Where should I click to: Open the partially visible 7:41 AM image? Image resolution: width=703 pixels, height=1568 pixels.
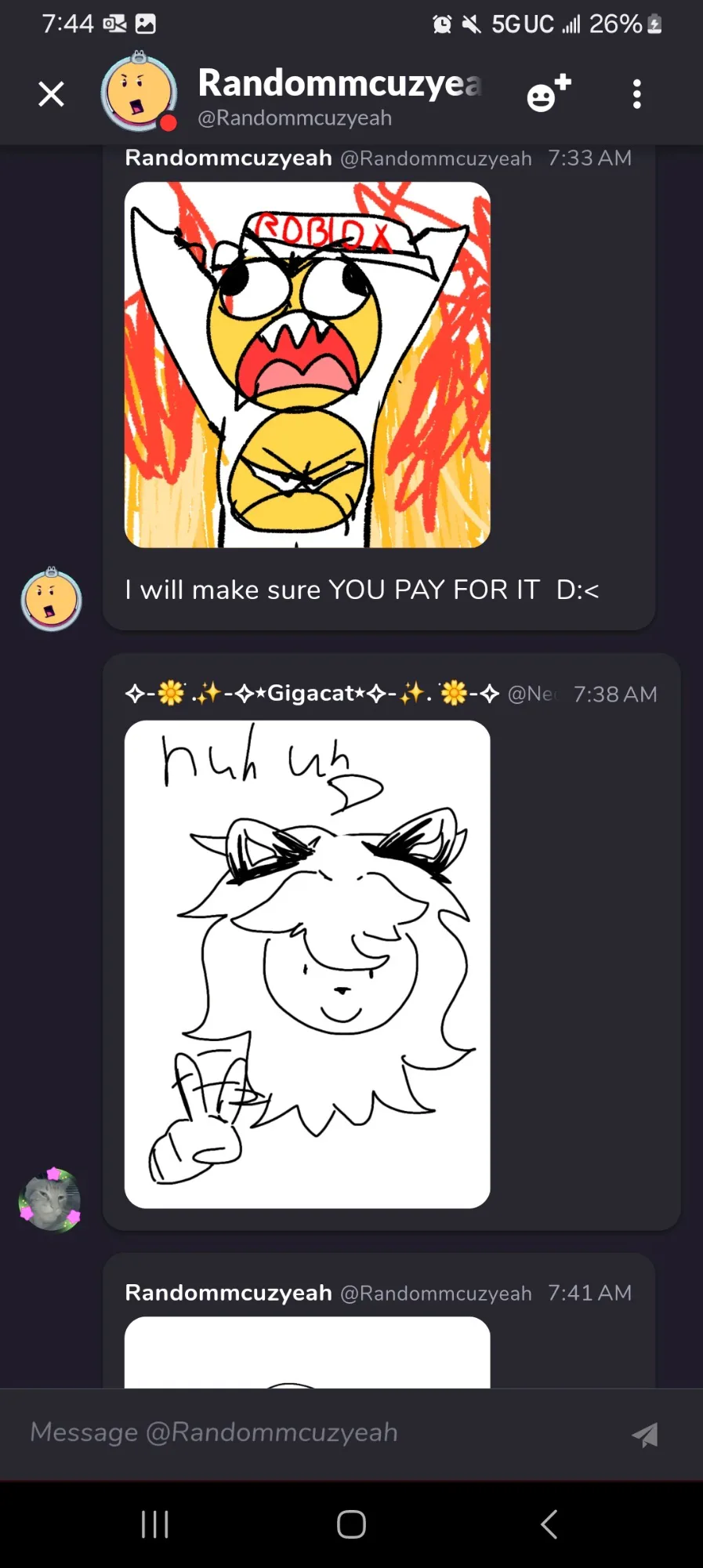(x=307, y=1352)
